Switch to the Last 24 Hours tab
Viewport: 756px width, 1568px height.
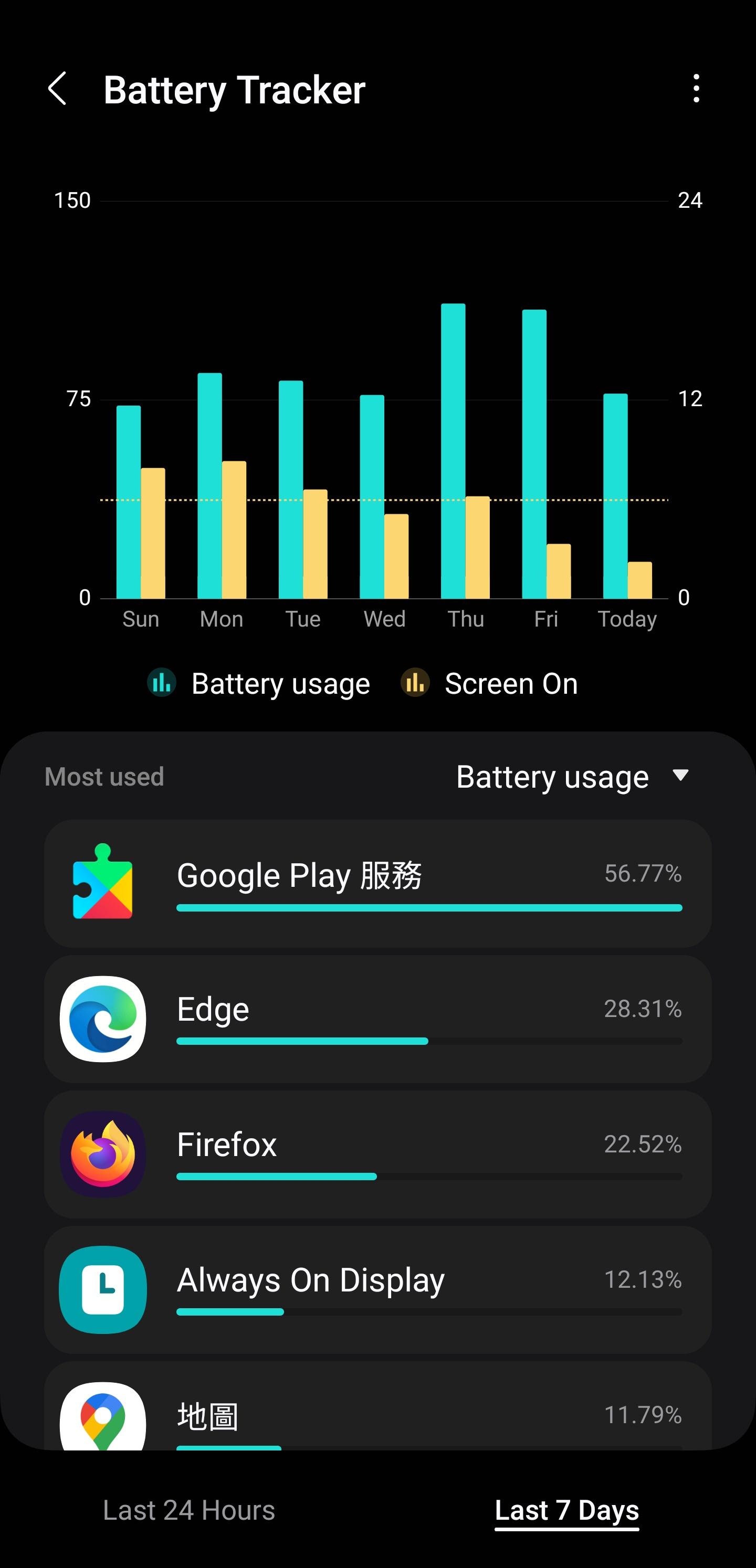click(x=189, y=1510)
